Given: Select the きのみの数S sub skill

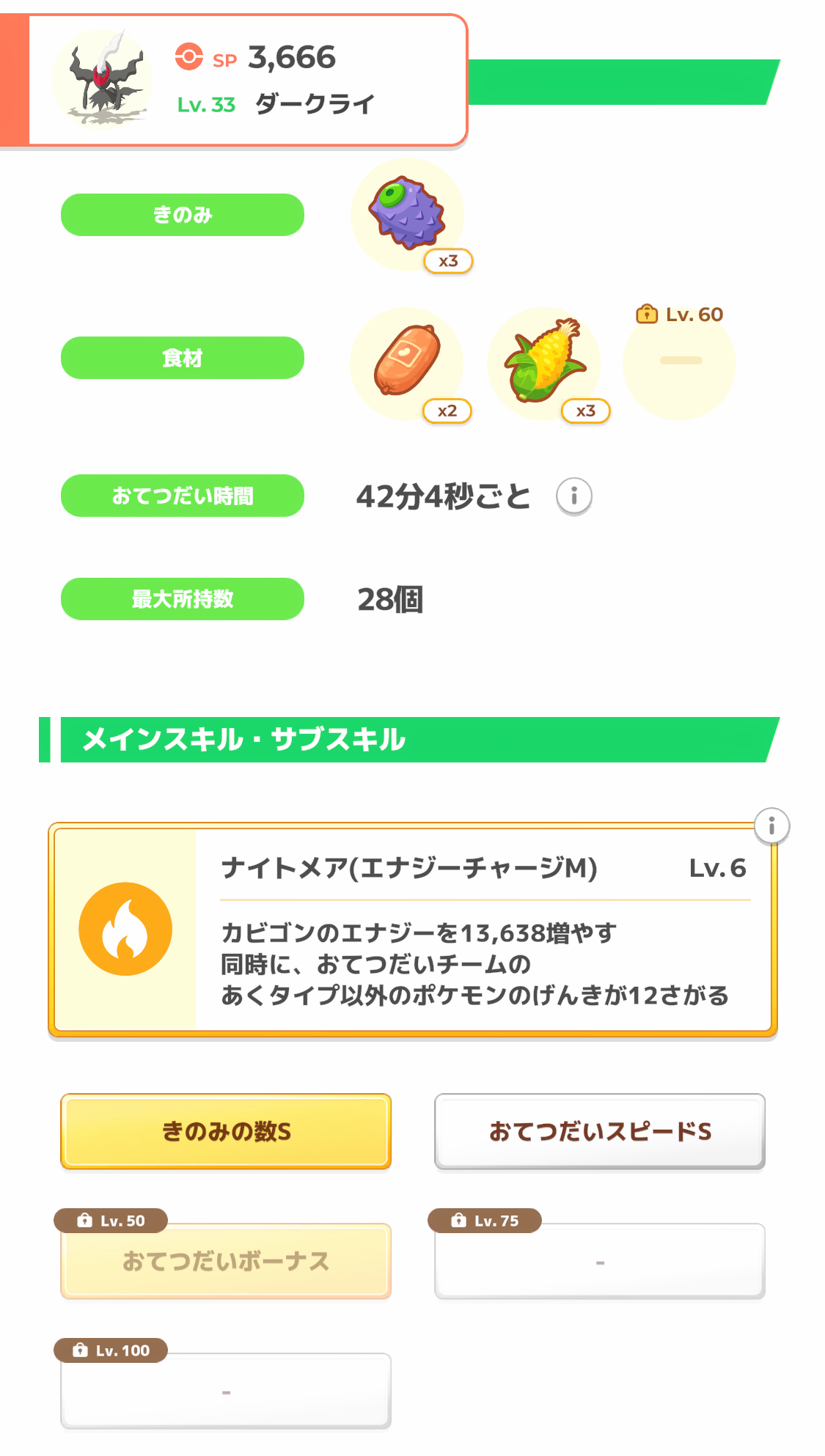Looking at the screenshot, I should pyautogui.click(x=226, y=1131).
